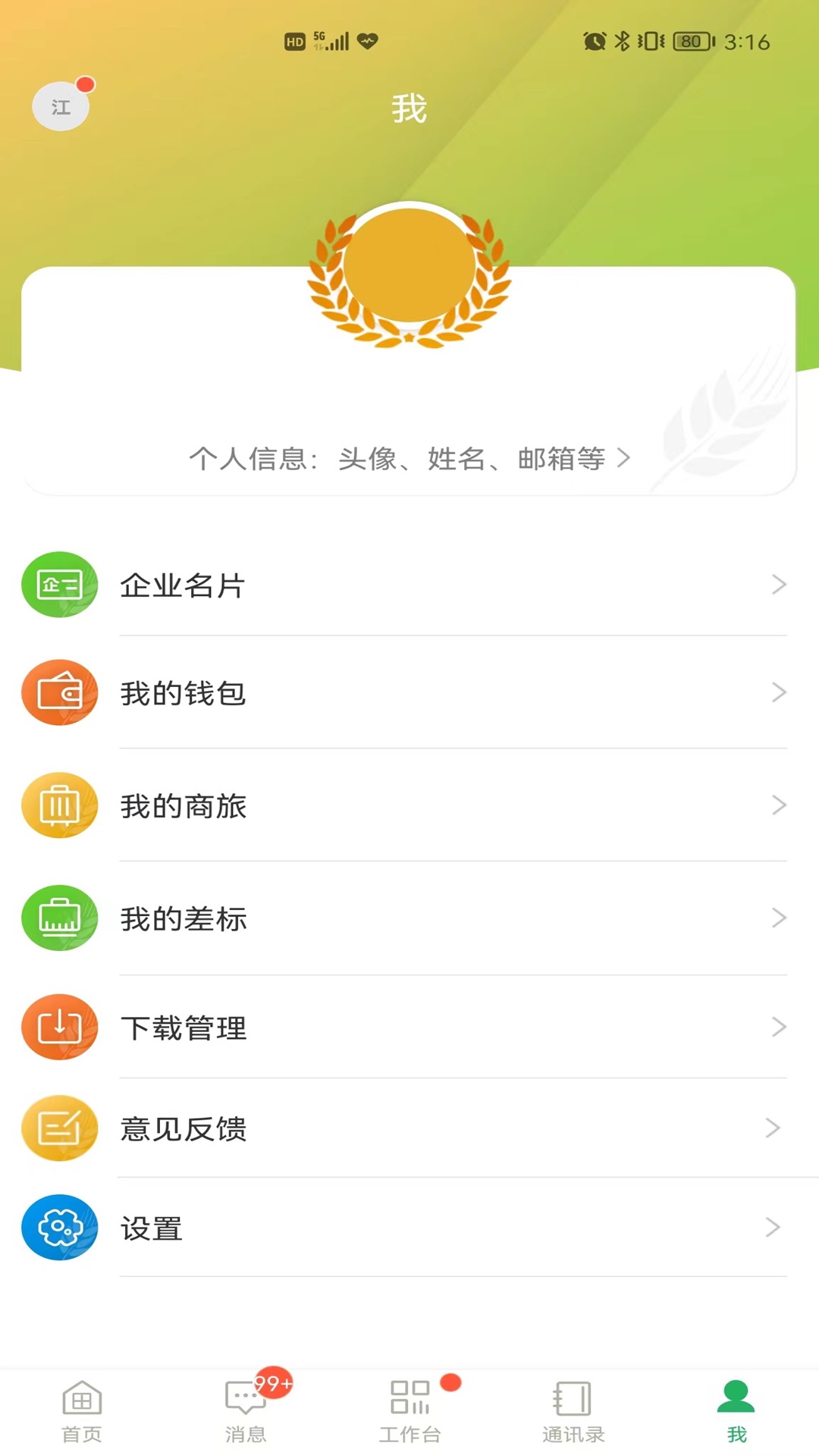819x1456 pixels.
Task: Open the 我的差标 briefcase icon
Action: click(x=60, y=918)
